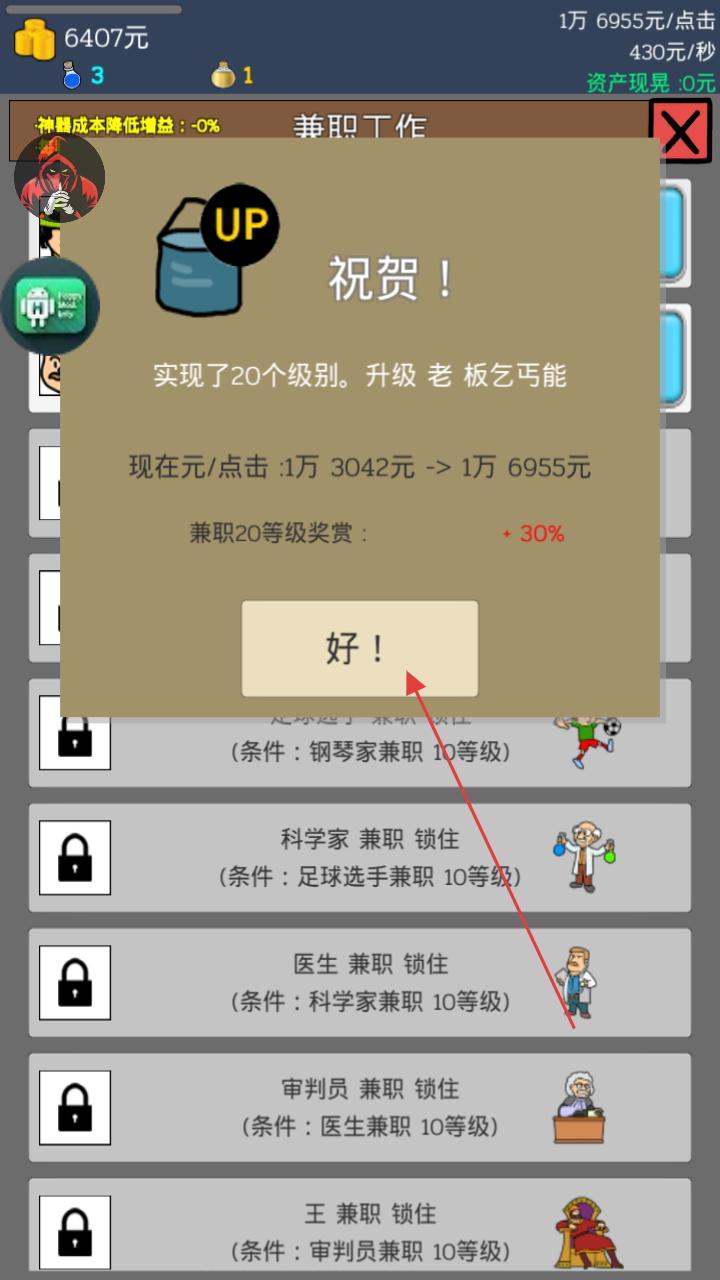Select the locked 科学家 兼职 row
720x1280 pixels.
pyautogui.click(x=359, y=858)
